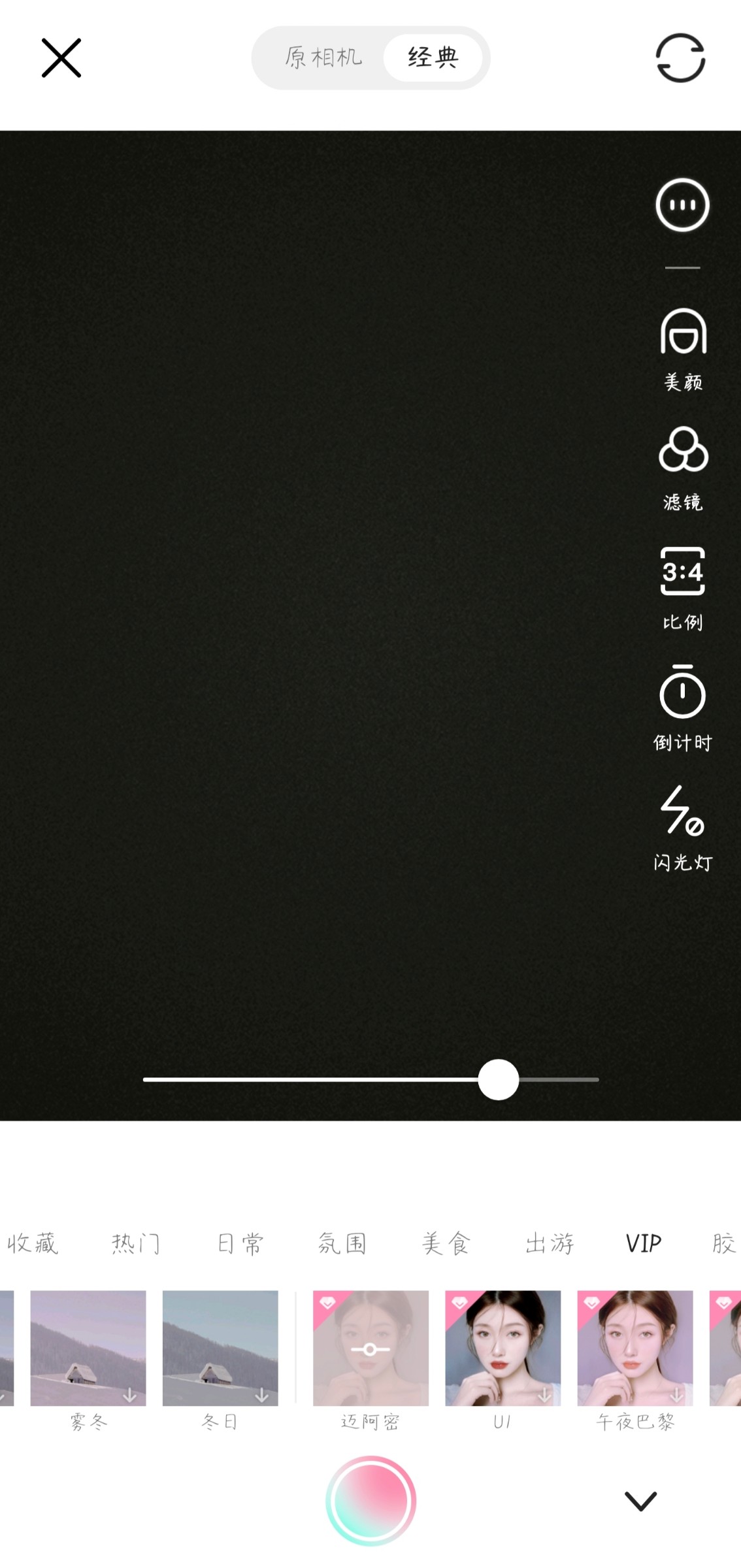The image size is (741, 1568).
Task: Close the camera screen
Action: point(61,58)
